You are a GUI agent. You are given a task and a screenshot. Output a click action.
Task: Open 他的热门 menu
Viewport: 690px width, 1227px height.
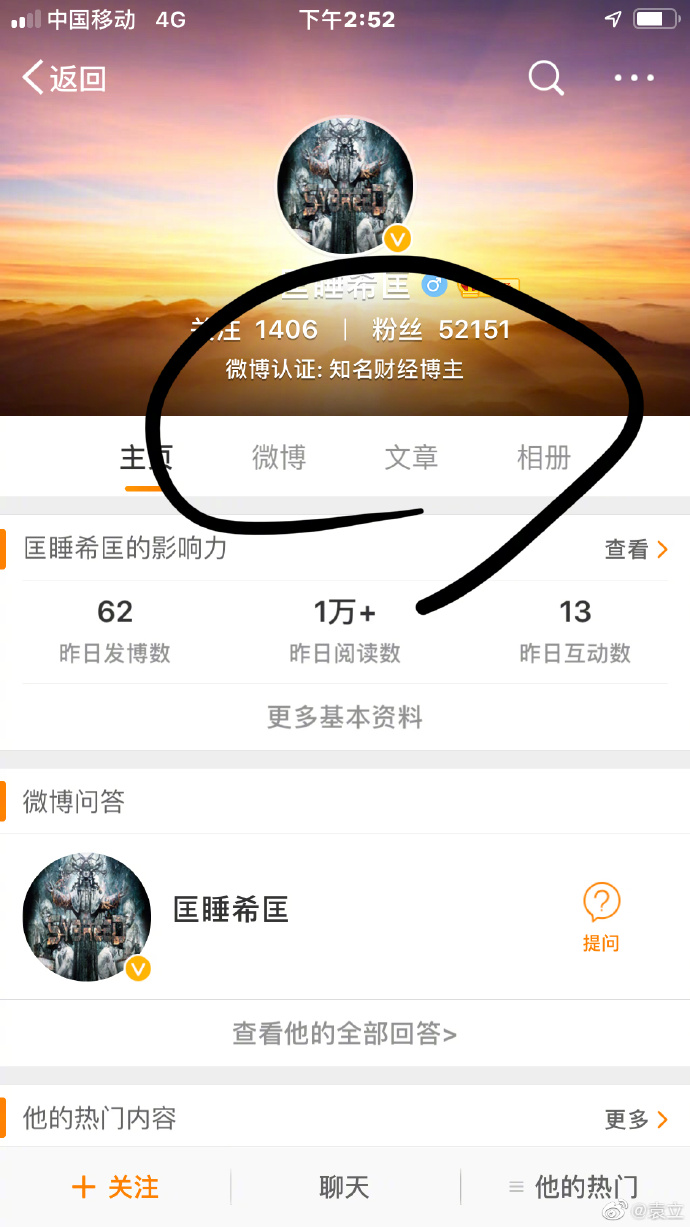574,1187
